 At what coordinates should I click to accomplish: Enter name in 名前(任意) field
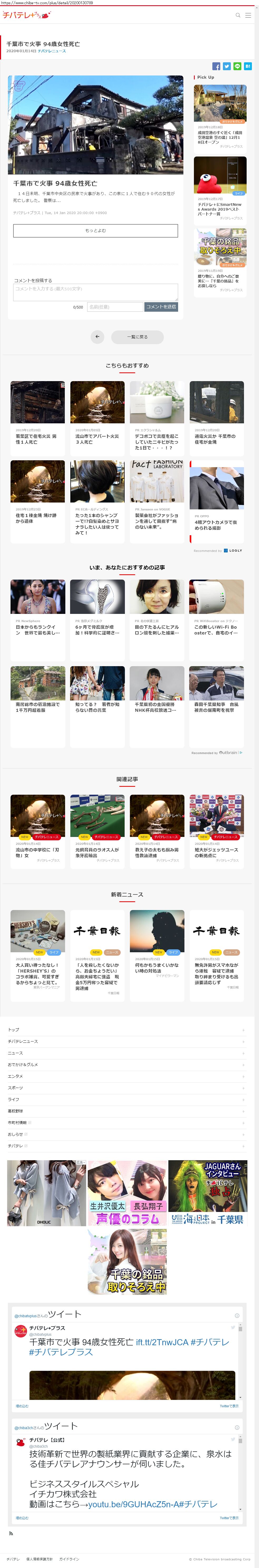point(115,307)
